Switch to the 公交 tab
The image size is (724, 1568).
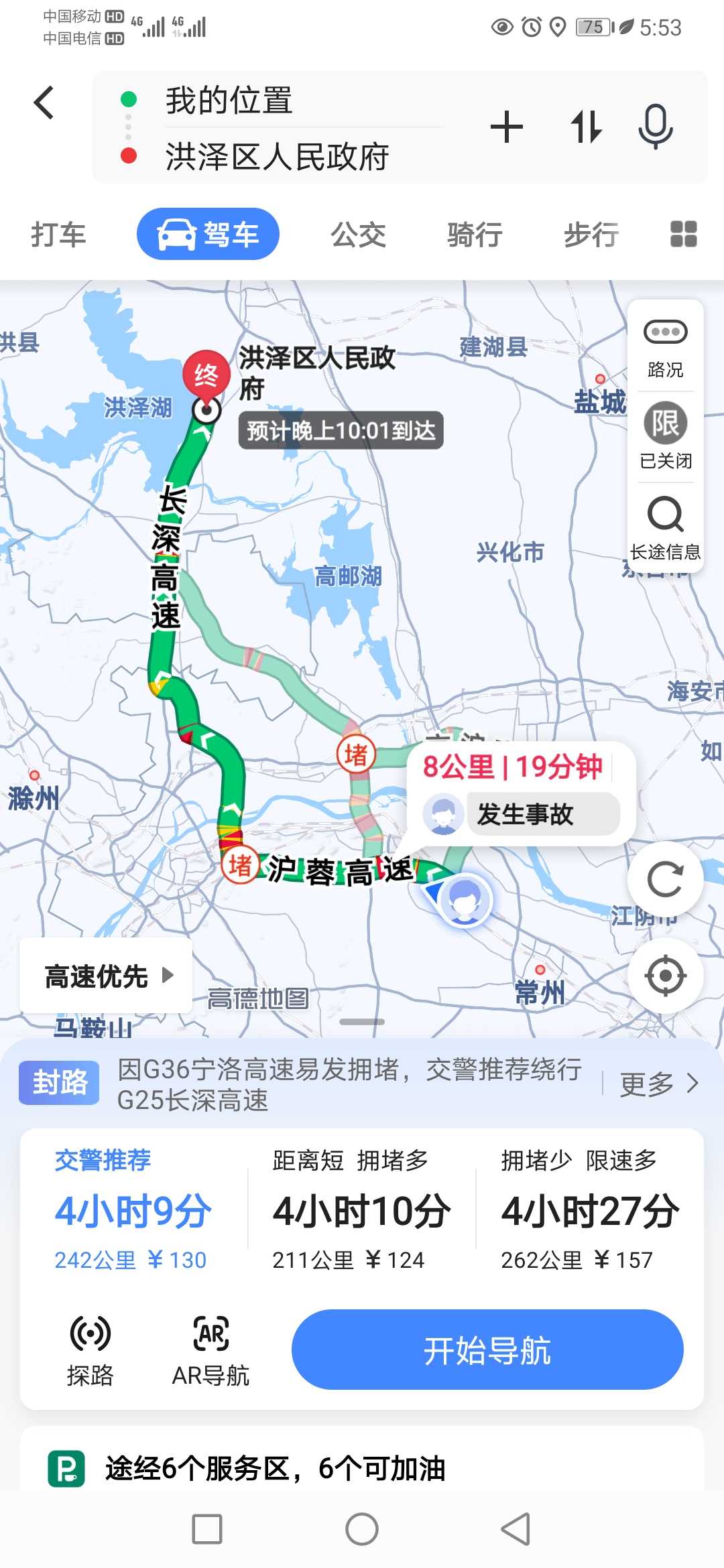click(358, 235)
